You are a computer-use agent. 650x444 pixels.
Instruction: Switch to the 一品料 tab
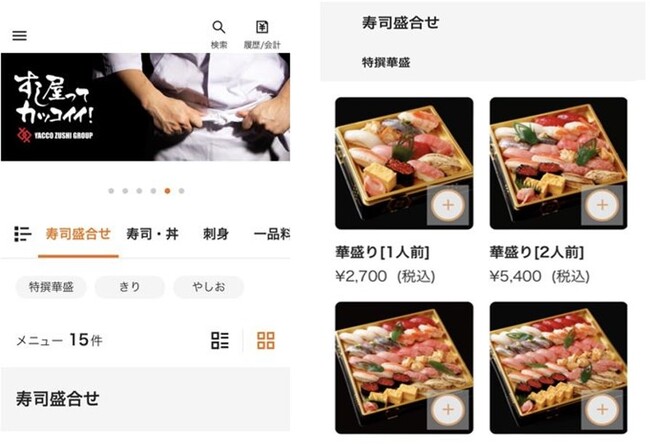(x=271, y=234)
